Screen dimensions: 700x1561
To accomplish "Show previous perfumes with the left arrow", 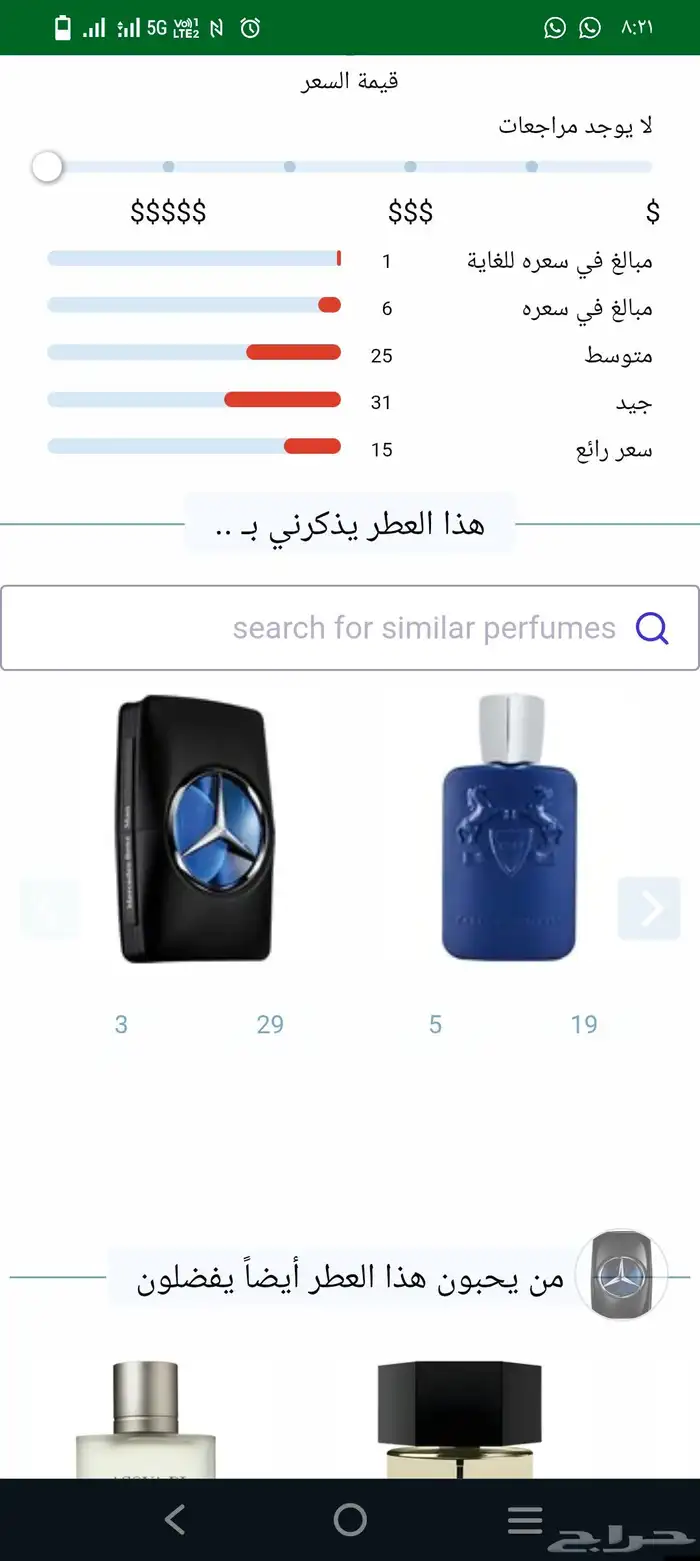I will [50, 908].
